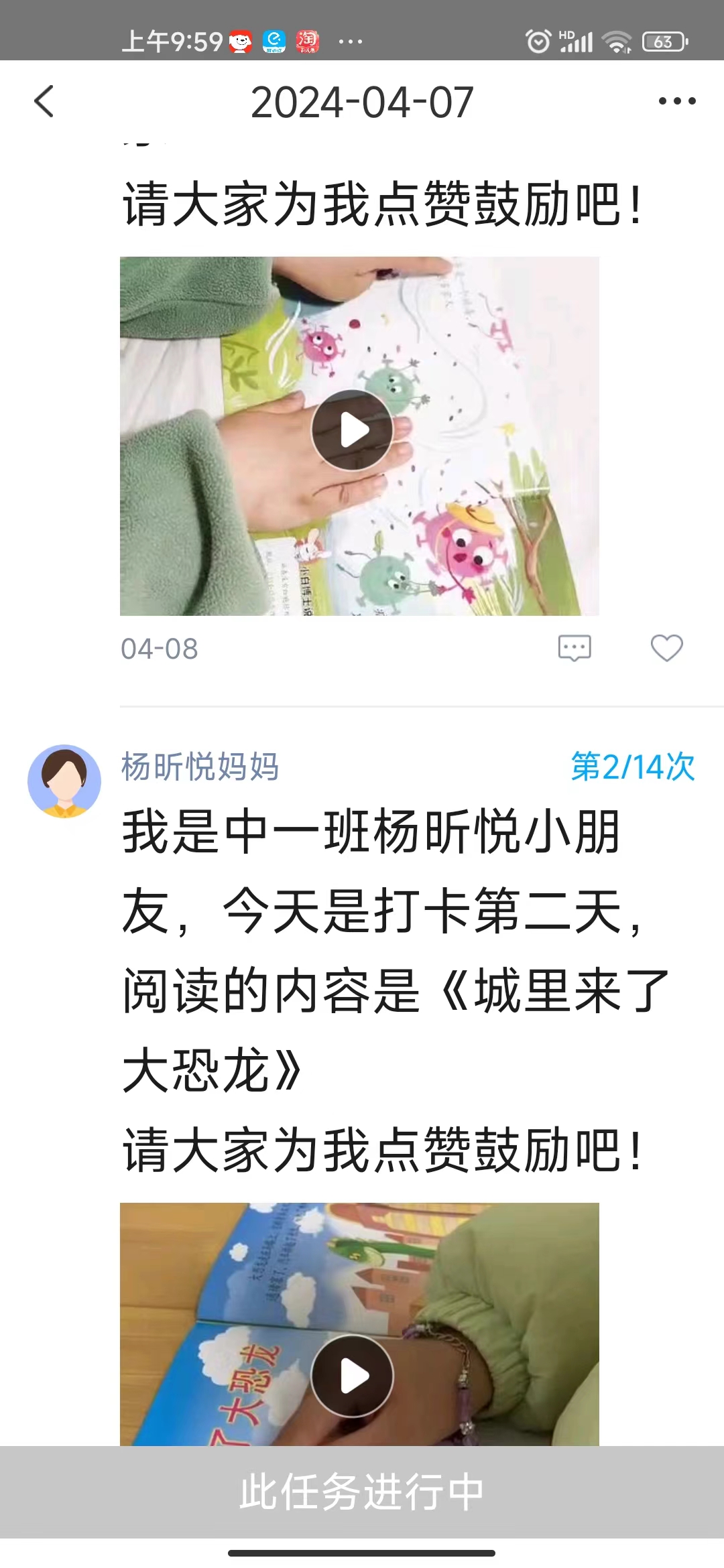Screen dimensions: 724x1568
Task: Go back using the top-left arrow
Action: click(x=44, y=102)
